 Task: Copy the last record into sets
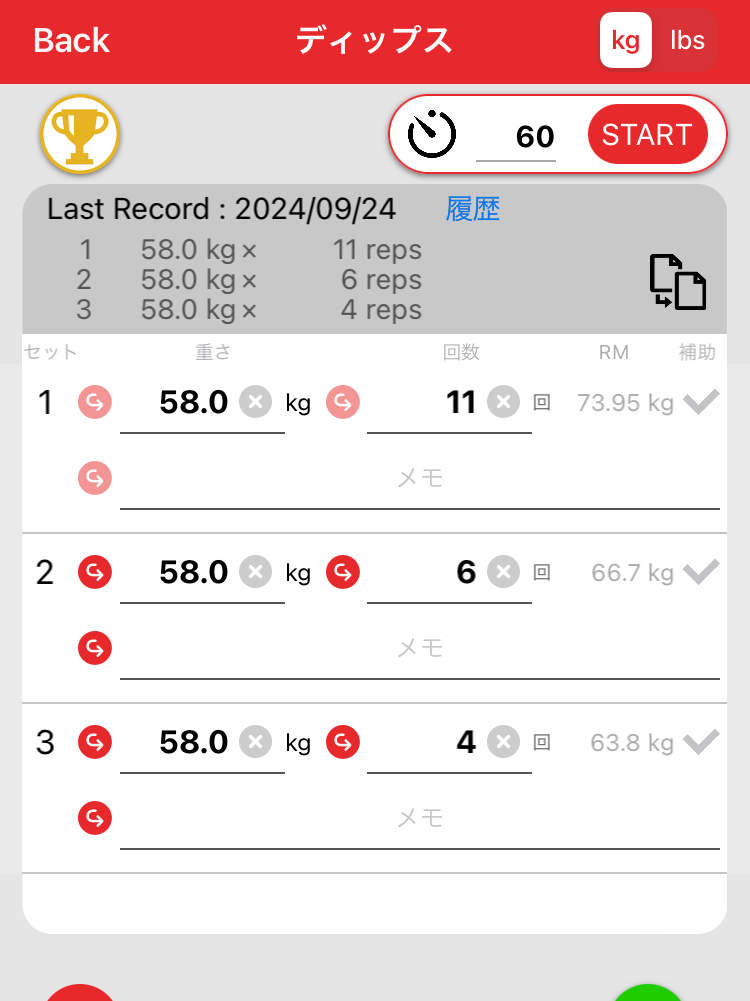tap(677, 282)
